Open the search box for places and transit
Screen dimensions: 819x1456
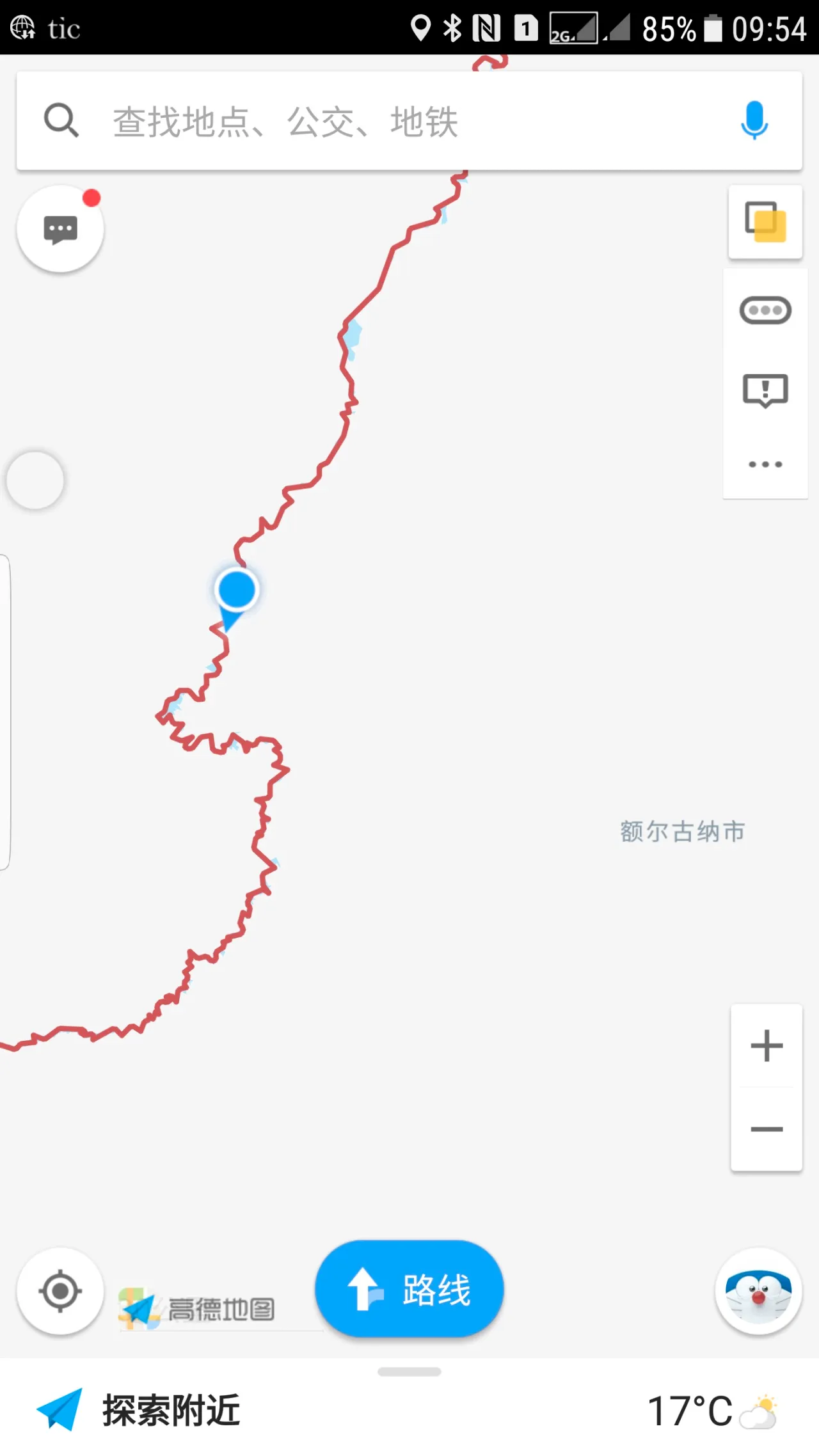[384, 121]
